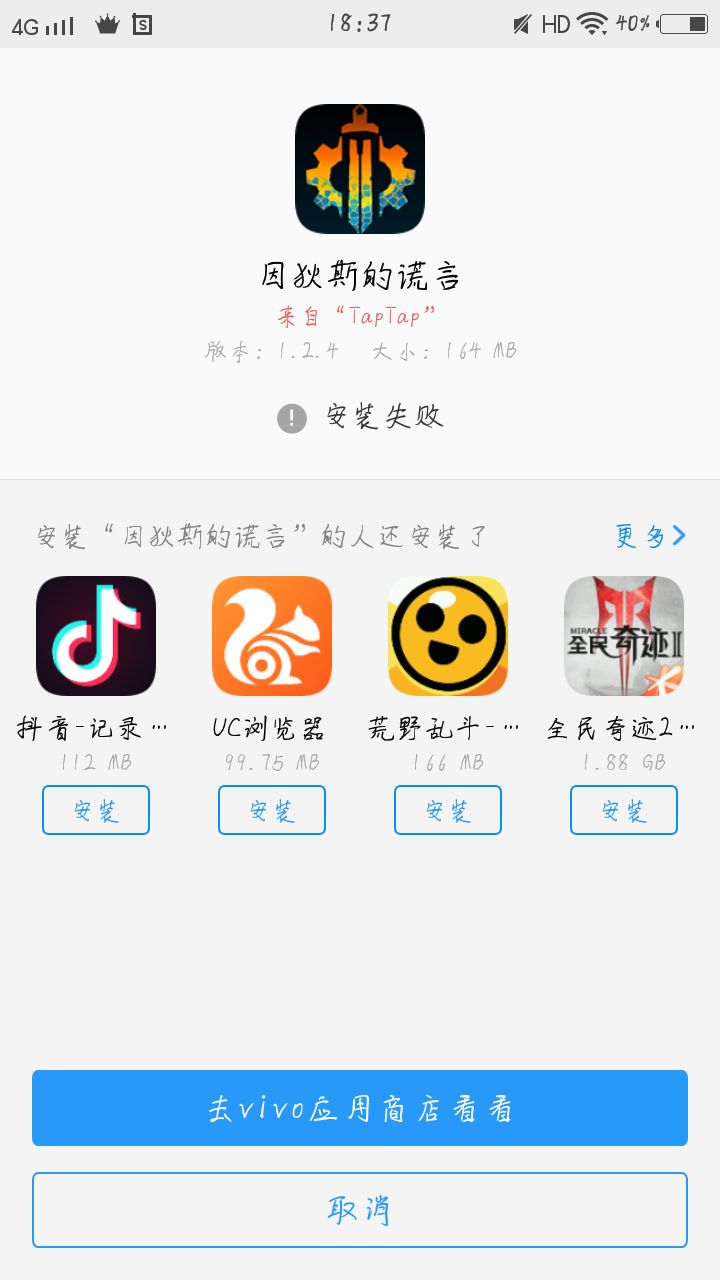Expand recommended apps with the blue chevron
Viewport: 720px width, 1280px height.
tap(679, 536)
